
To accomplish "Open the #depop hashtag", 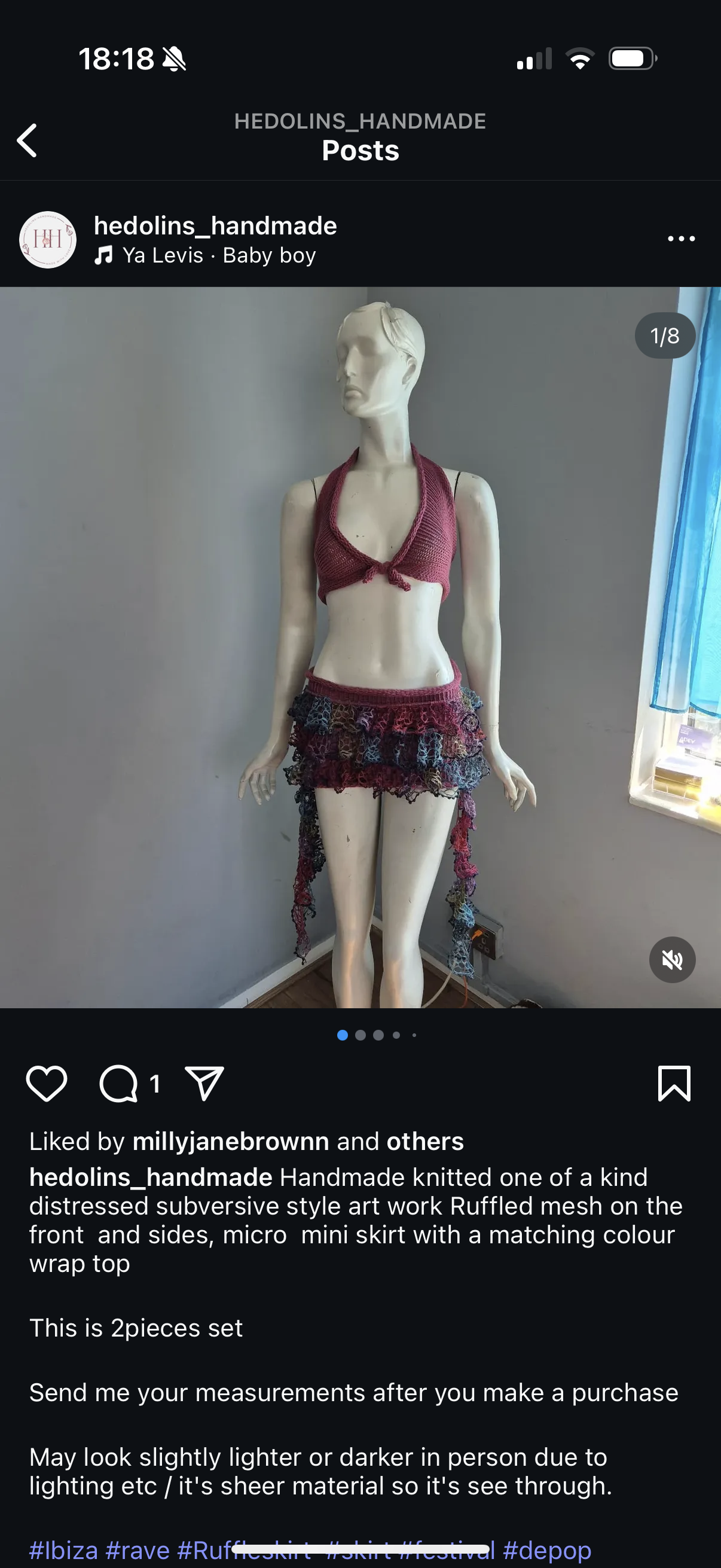I will click(x=547, y=1549).
